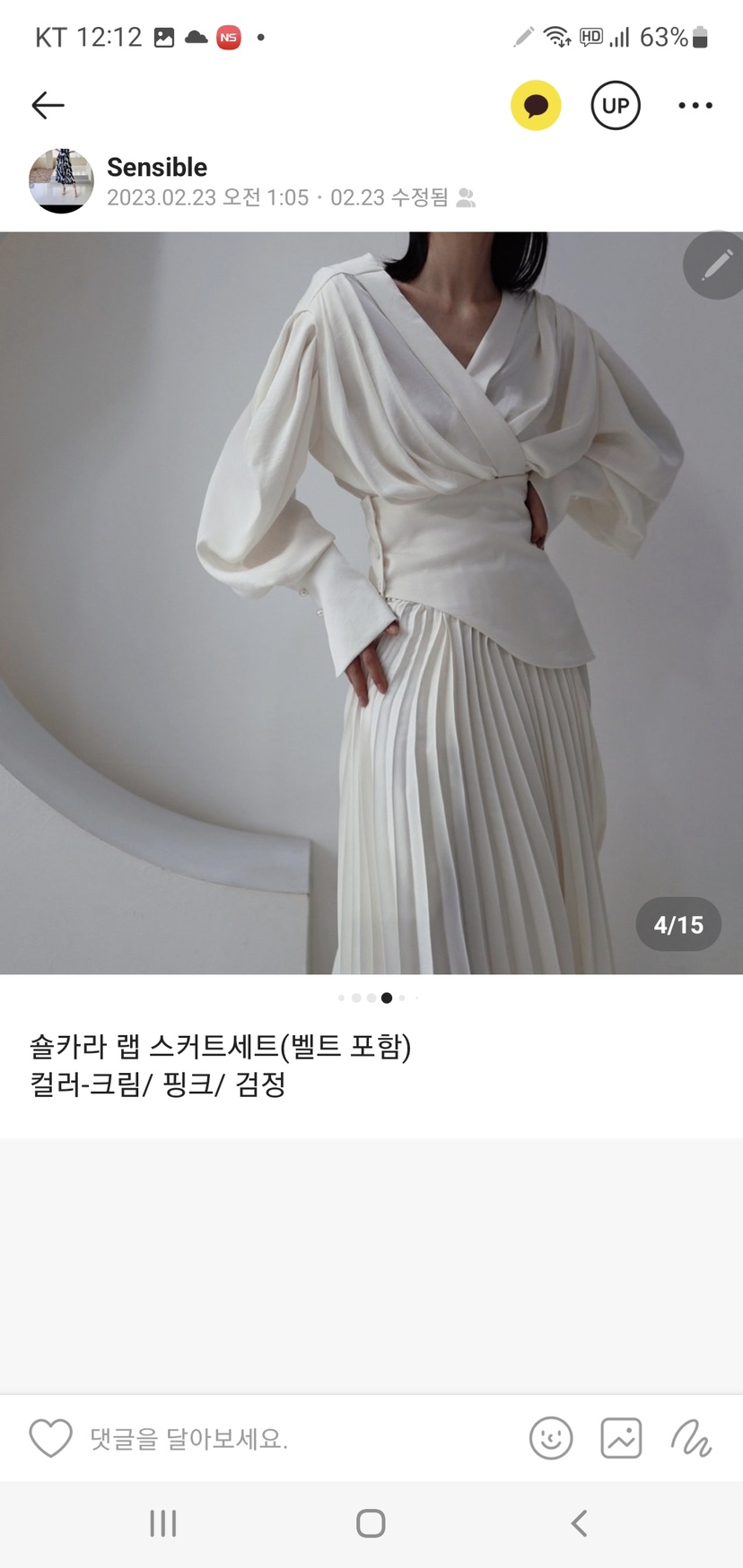Open the three-dot overflow menu
This screenshot has width=743, height=1568.
695,106
